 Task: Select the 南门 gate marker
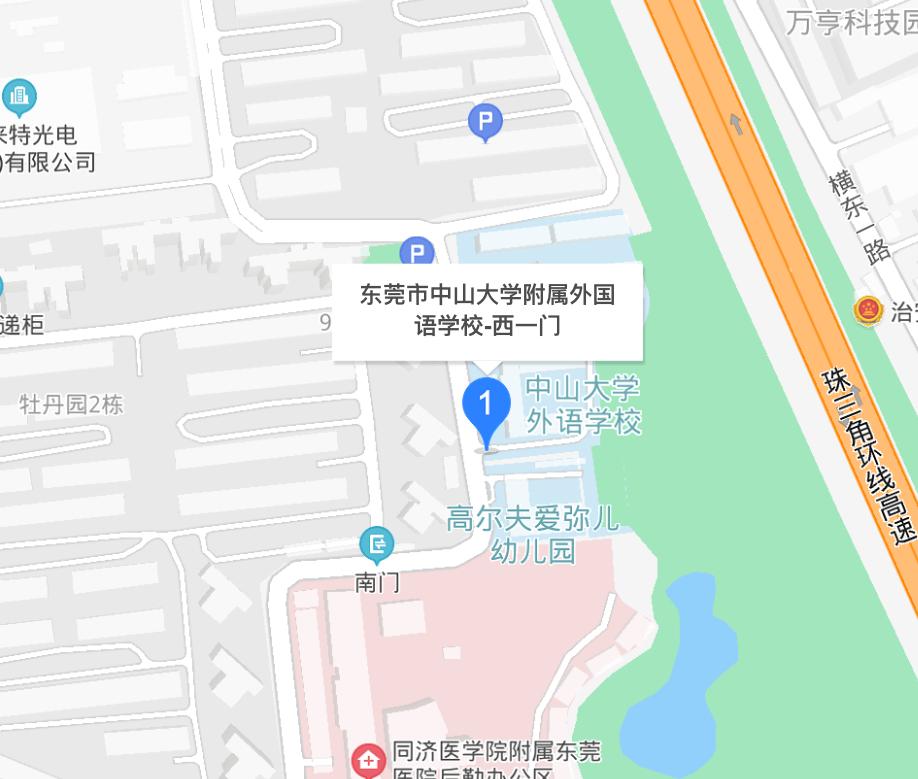[377, 545]
